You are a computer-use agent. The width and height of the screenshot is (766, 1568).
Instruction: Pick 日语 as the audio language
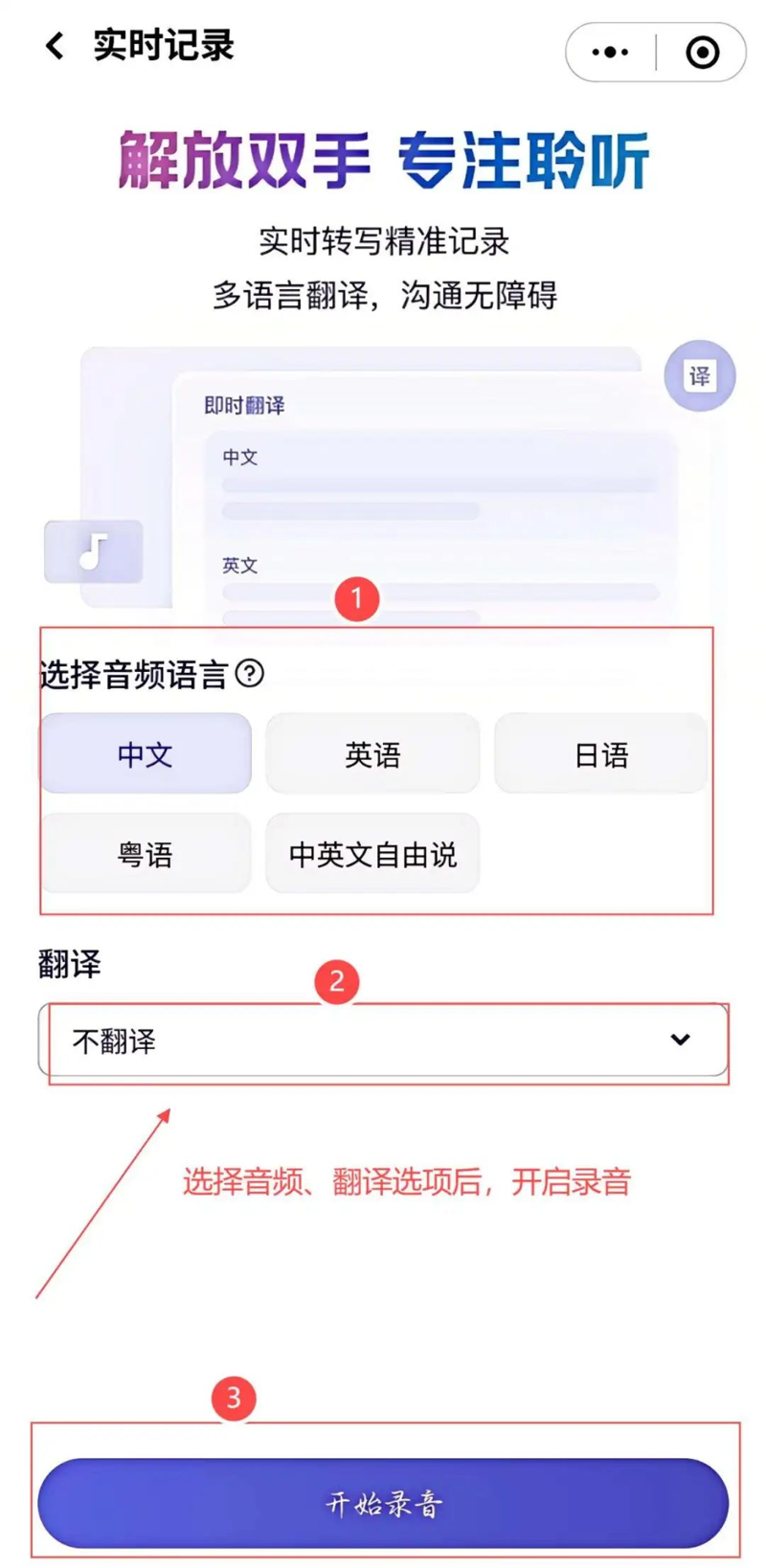click(x=600, y=754)
